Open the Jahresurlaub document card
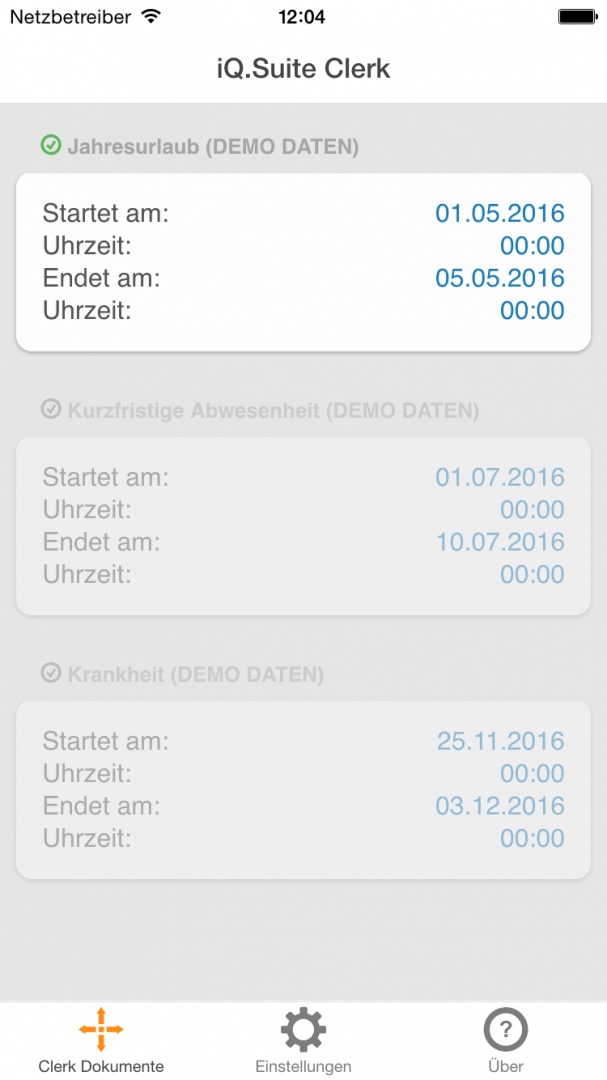This screenshot has width=607, height=1080. click(303, 262)
